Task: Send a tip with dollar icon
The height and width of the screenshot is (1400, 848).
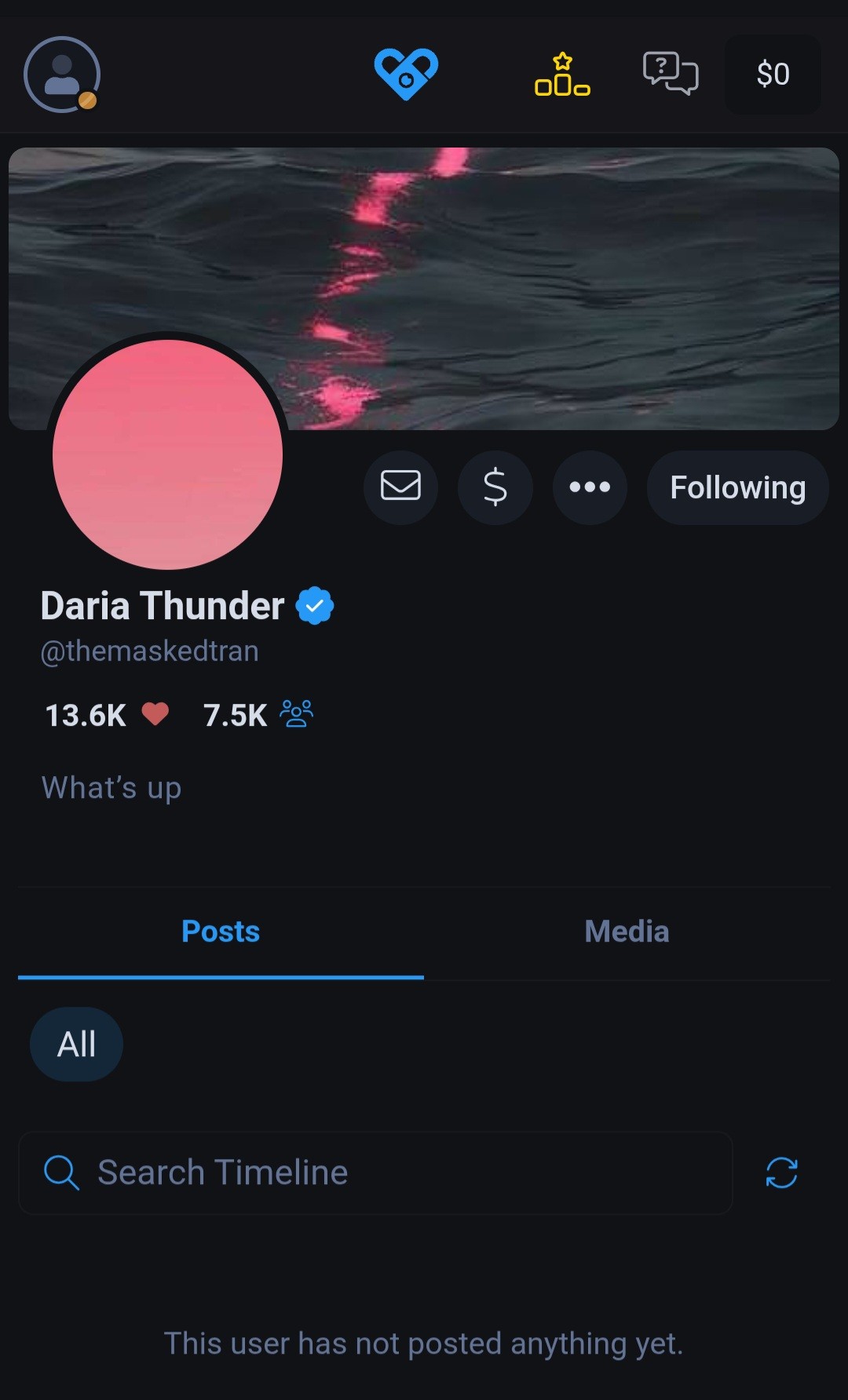Action: click(x=495, y=487)
